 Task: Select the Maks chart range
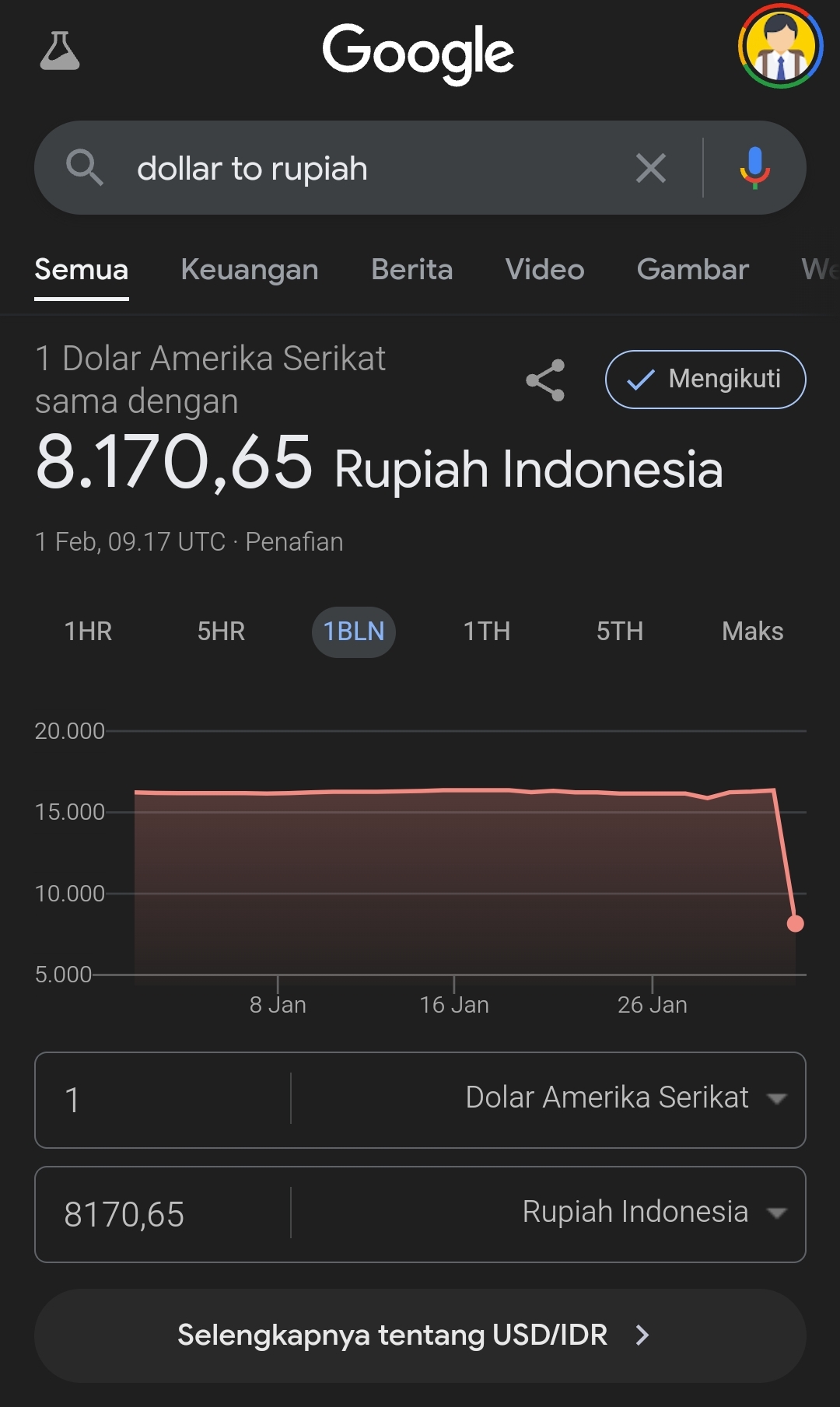[x=752, y=632]
